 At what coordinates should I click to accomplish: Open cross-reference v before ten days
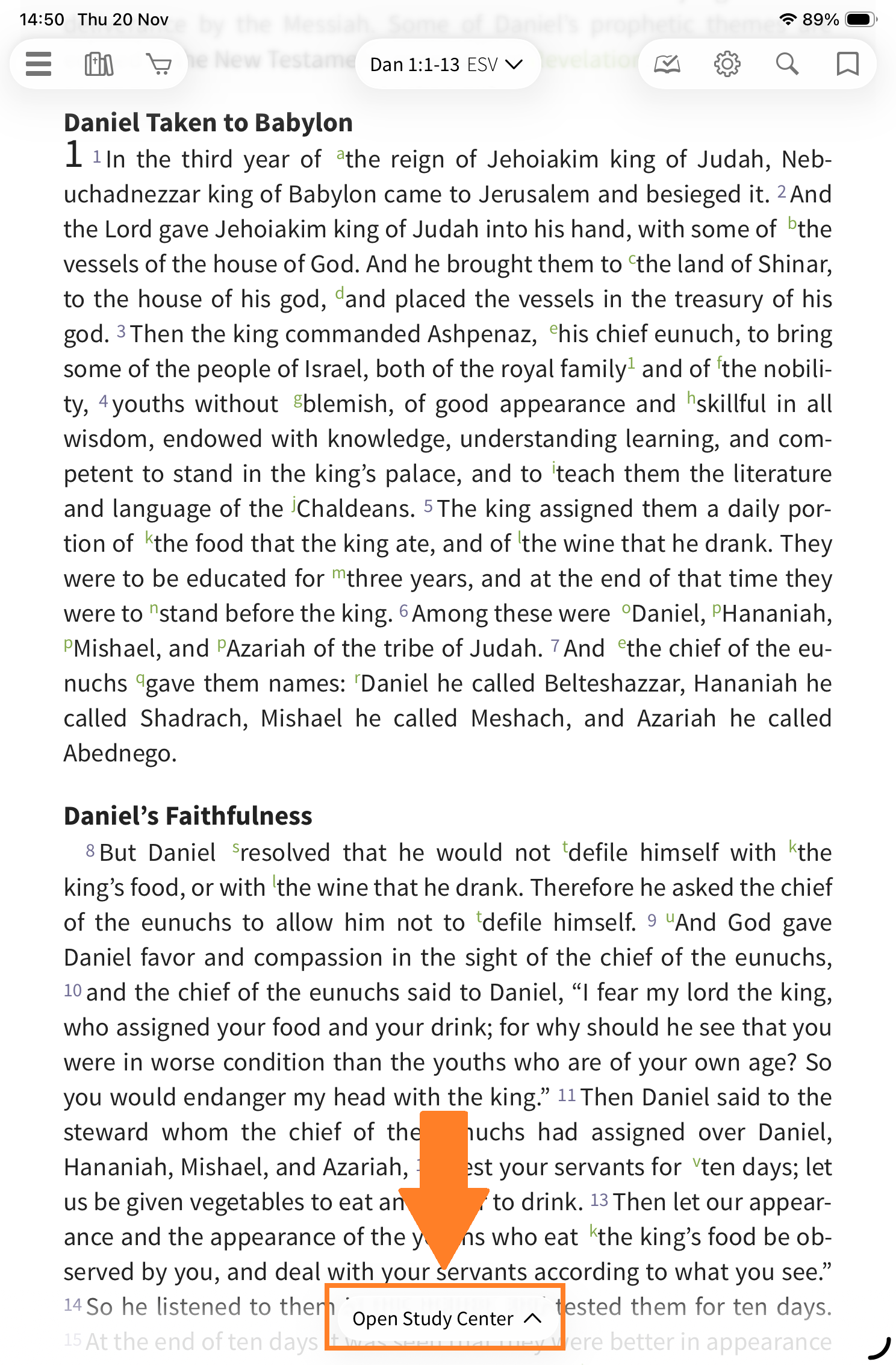pos(696,1162)
